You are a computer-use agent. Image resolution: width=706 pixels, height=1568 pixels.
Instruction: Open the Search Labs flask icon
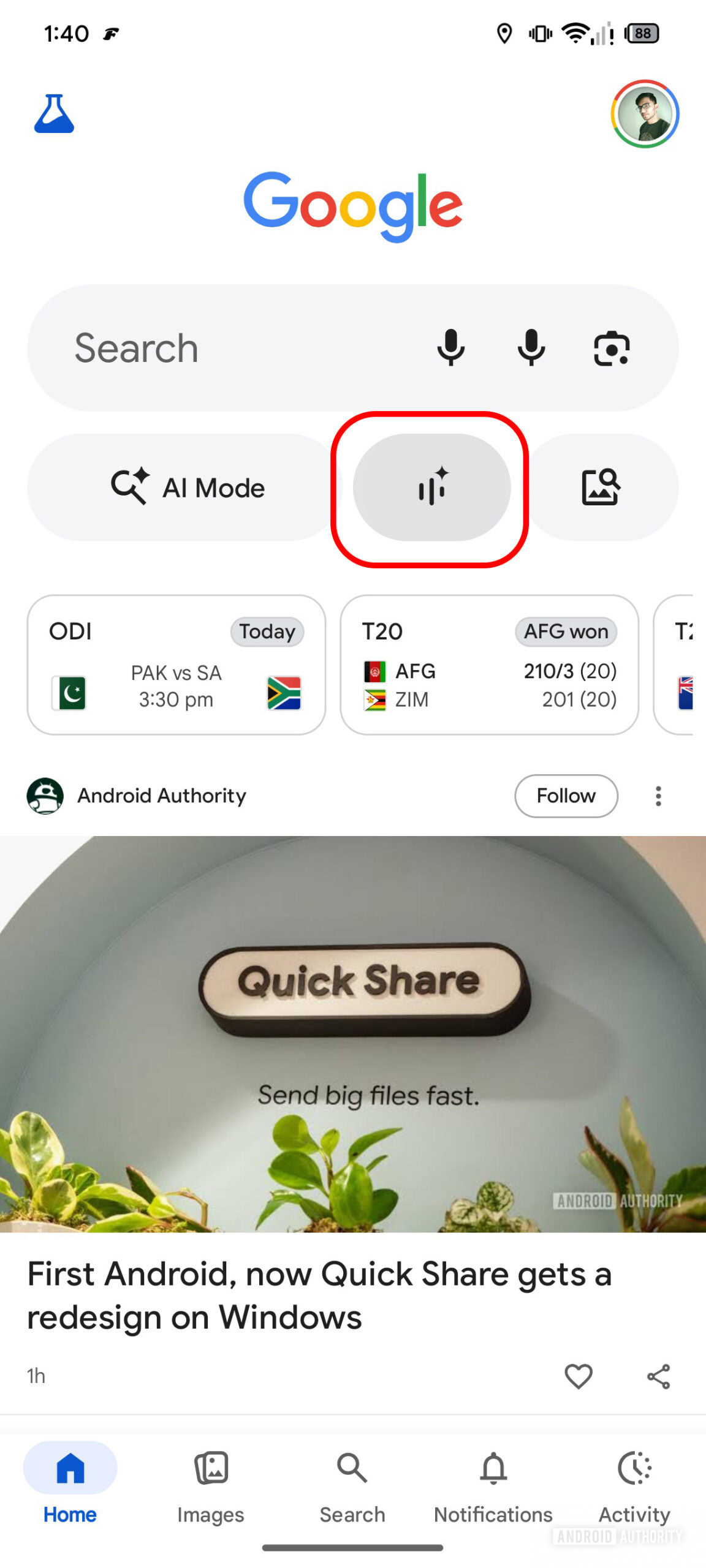[x=54, y=114]
